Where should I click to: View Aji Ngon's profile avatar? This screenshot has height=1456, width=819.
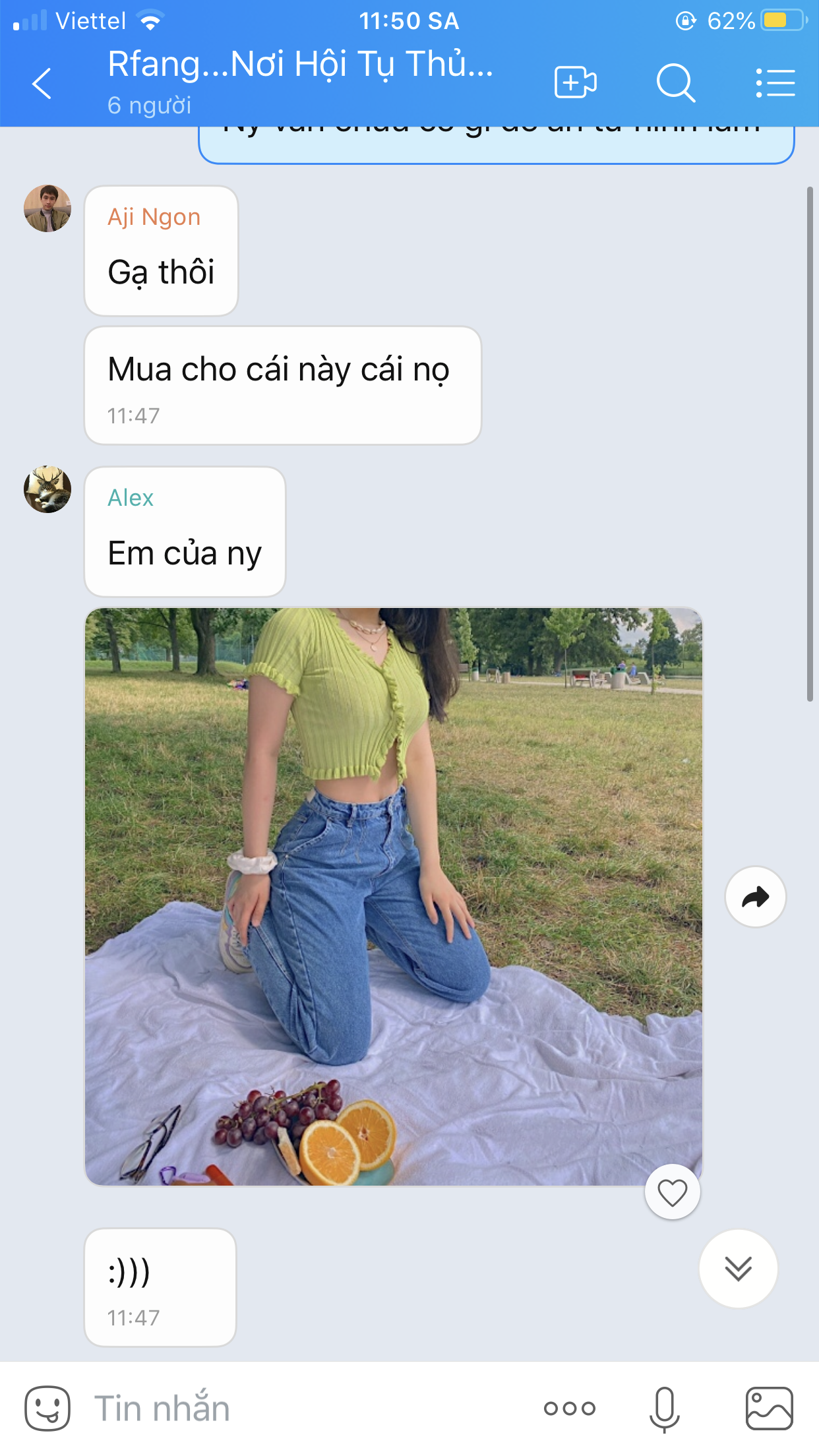coord(47,208)
